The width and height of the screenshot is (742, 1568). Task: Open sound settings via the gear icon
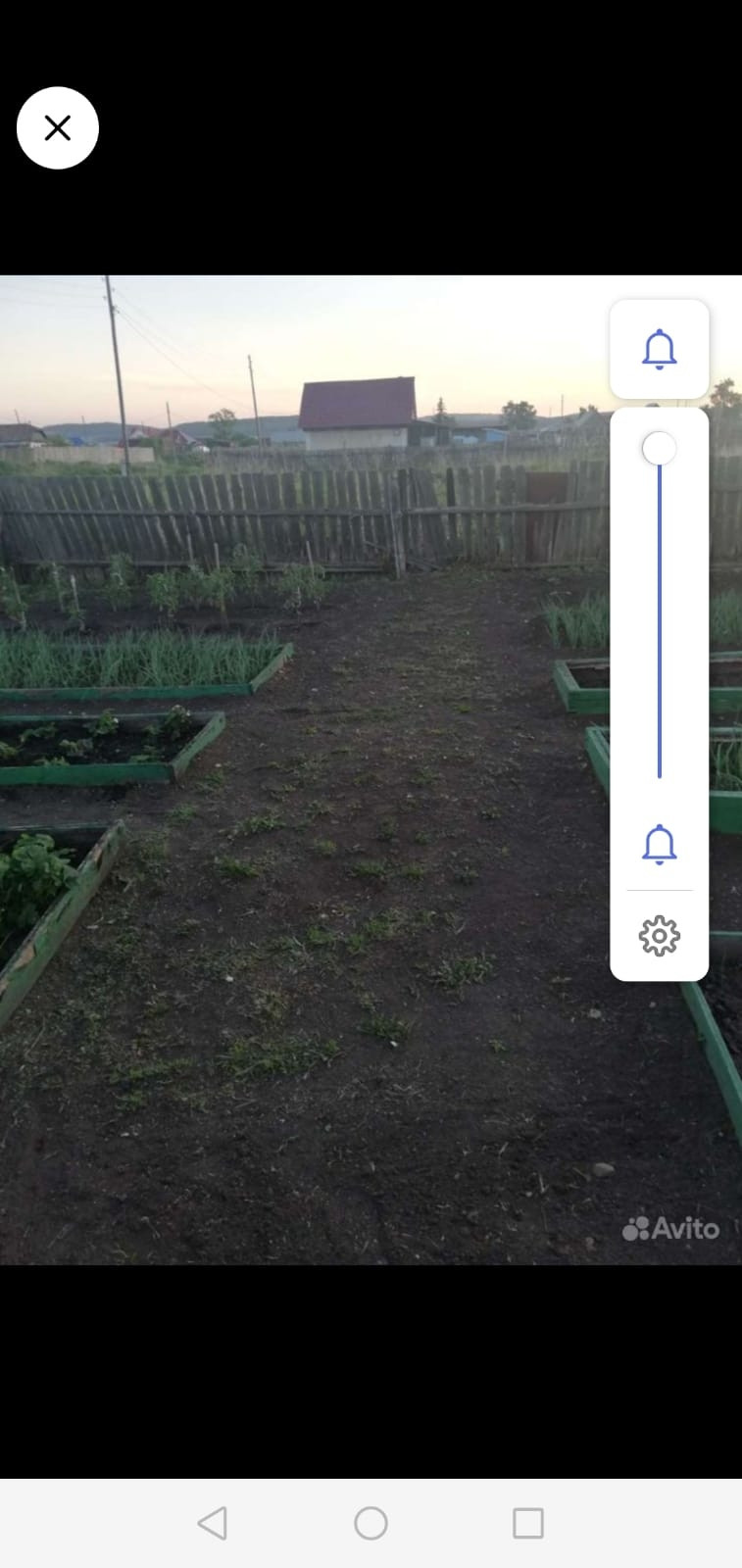(659, 936)
